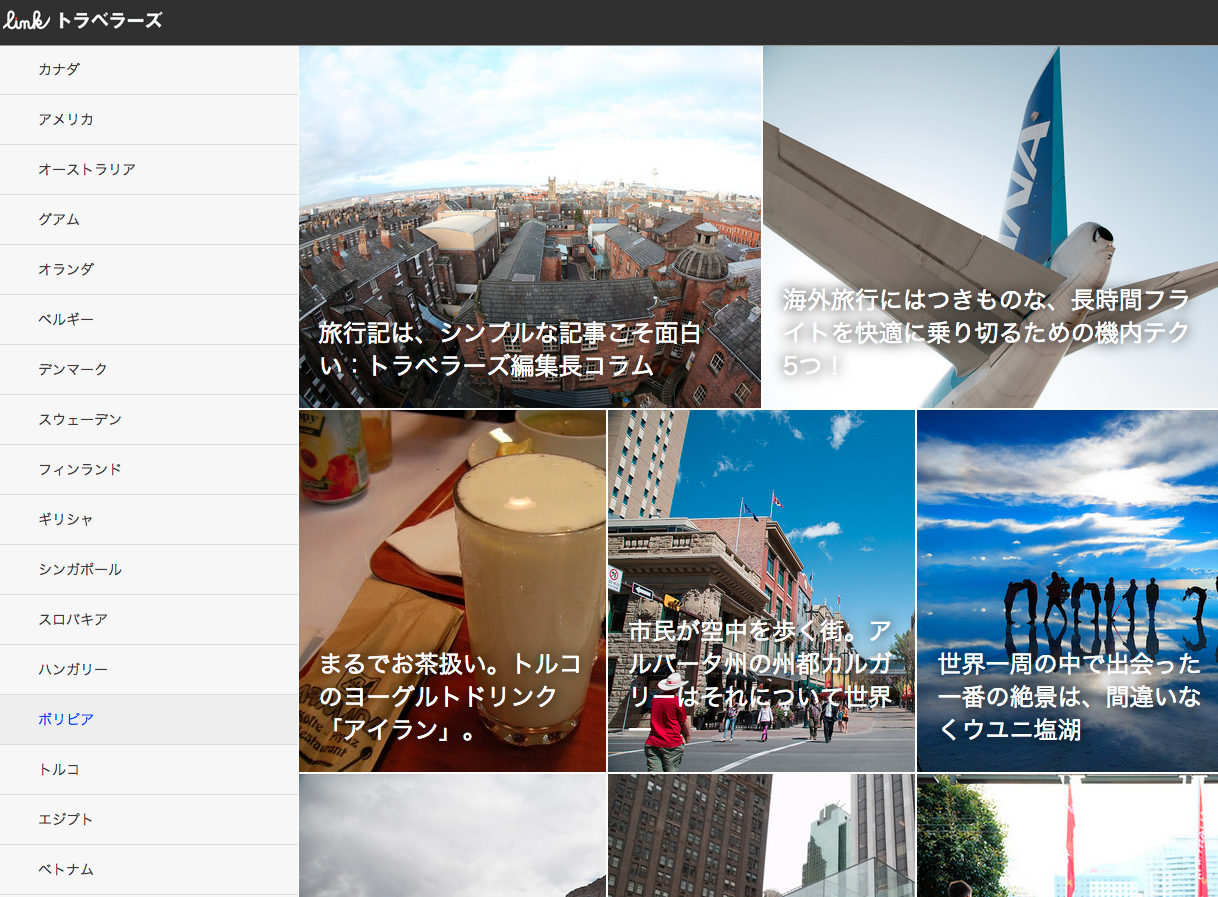This screenshot has height=897, width=1218.
Task: Open the オーストラリア category
Action: 87,170
